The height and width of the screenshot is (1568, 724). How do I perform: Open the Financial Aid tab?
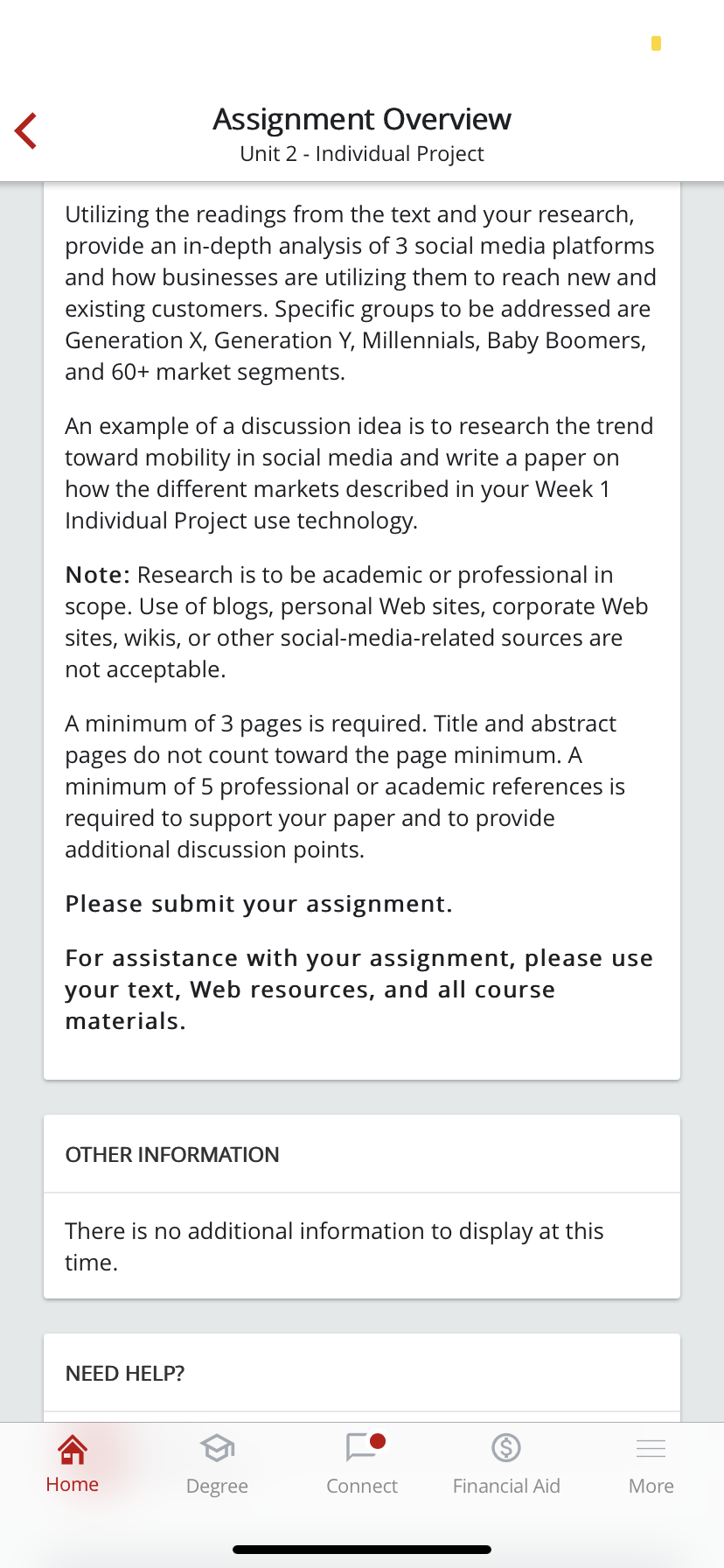506,1464
